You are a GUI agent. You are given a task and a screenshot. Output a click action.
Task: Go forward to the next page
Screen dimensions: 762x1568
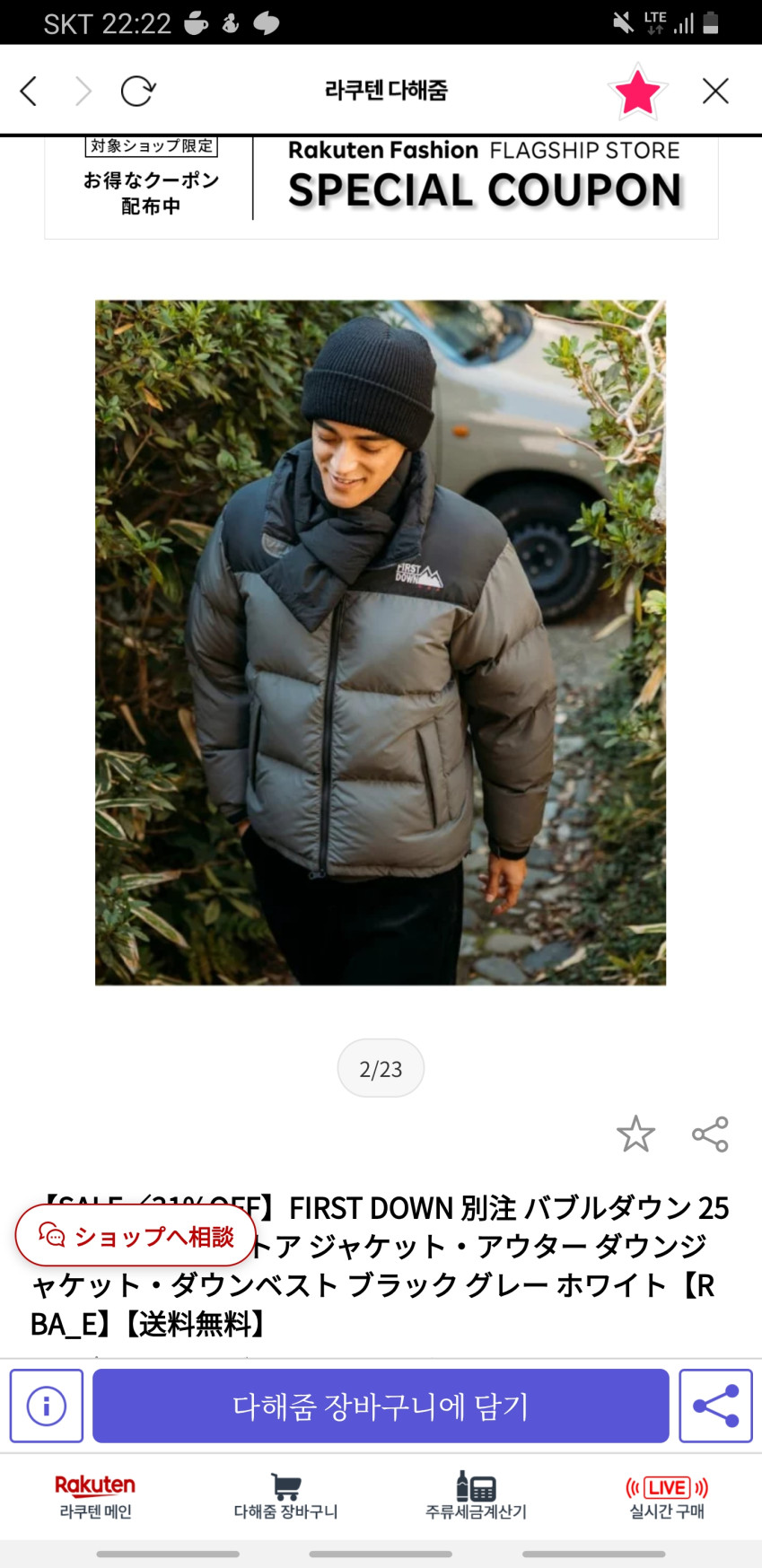(x=83, y=91)
